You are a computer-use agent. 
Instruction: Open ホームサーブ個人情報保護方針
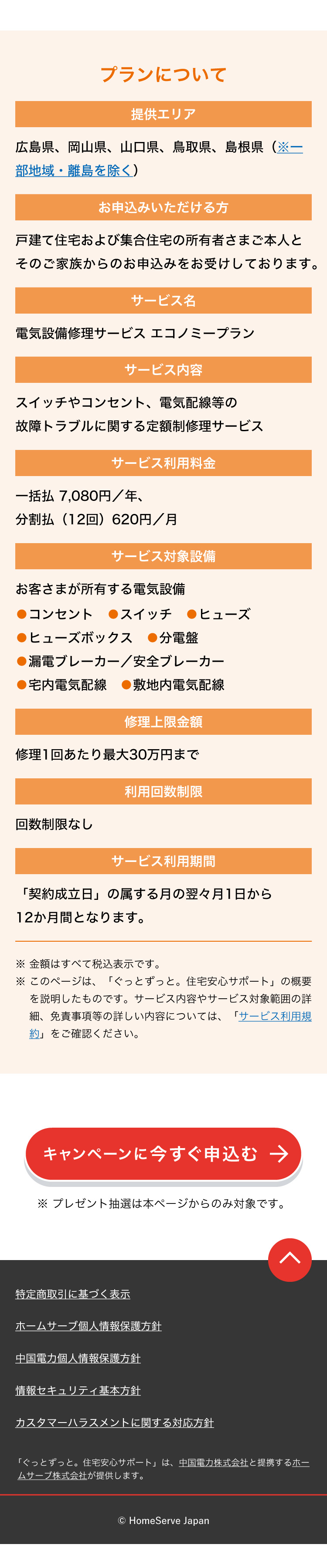[89, 1326]
